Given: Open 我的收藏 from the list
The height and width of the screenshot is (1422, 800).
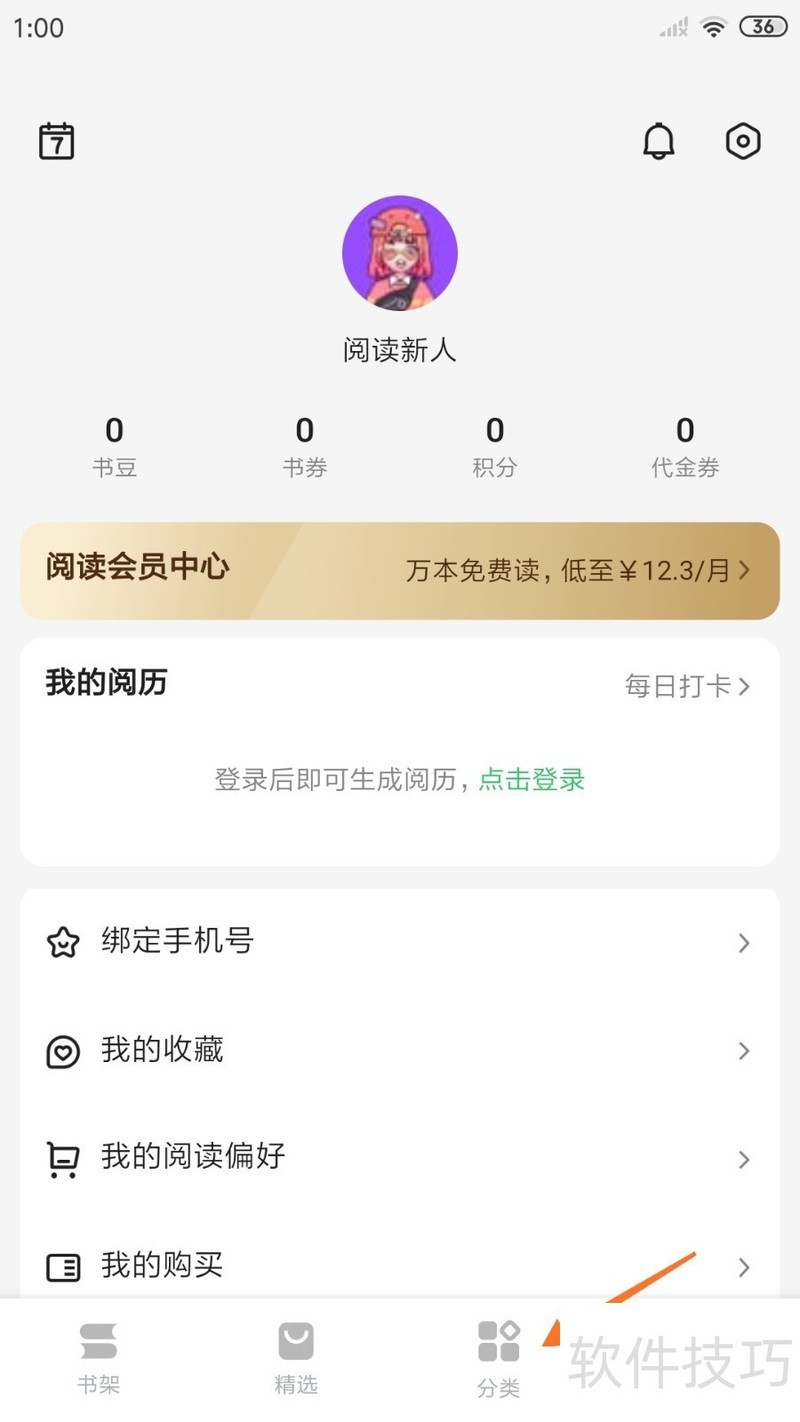Looking at the screenshot, I should click(162, 1050).
